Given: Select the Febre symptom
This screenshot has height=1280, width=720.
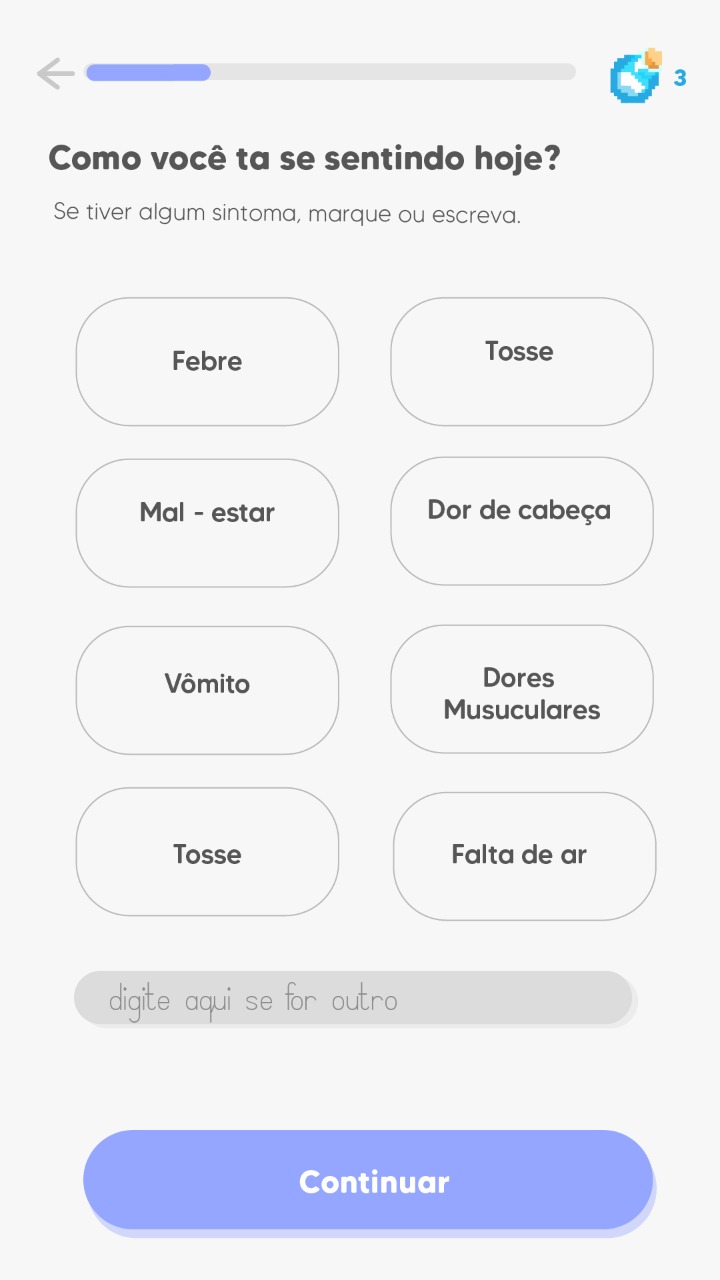Looking at the screenshot, I should click(207, 361).
